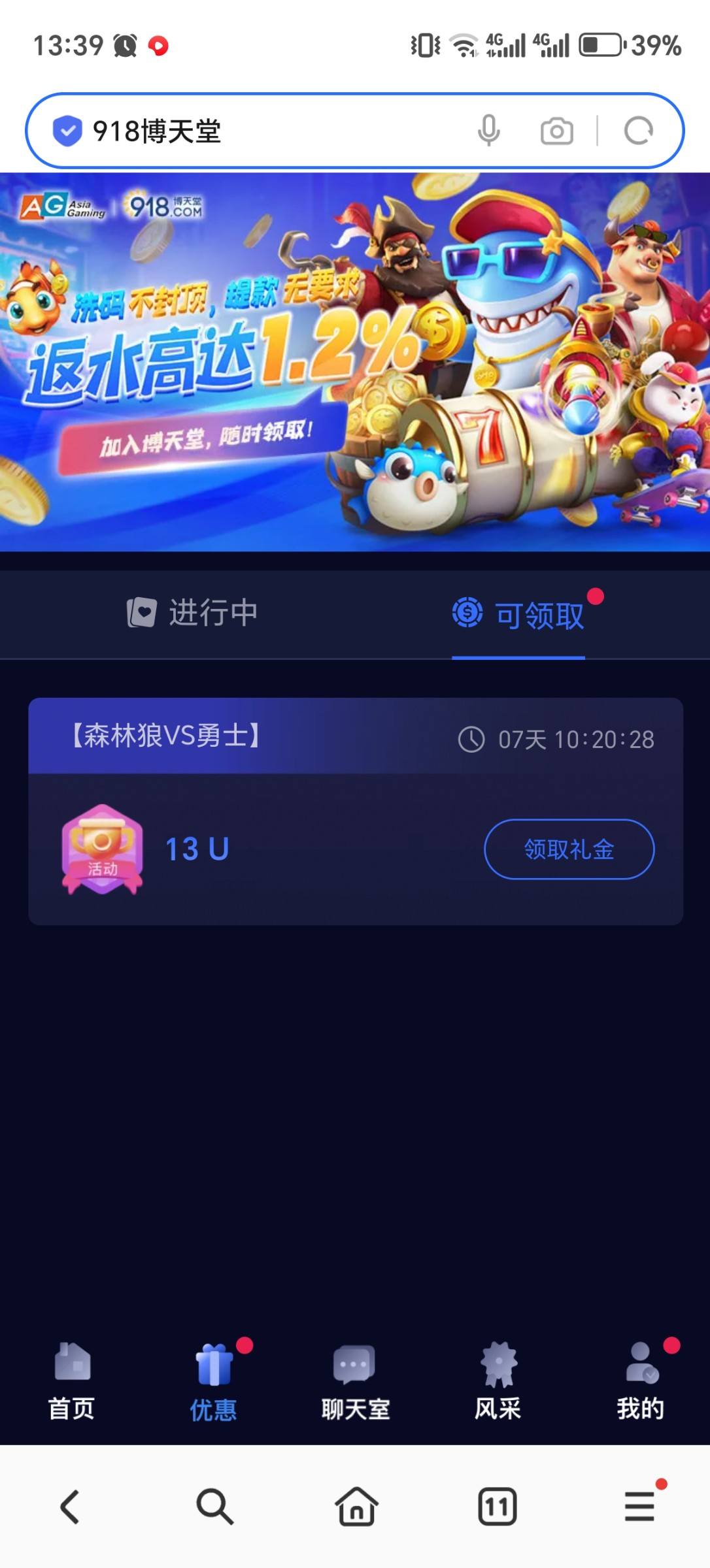Tap the 918博天堂 address bar
710x1568 pixels.
[x=262, y=131]
